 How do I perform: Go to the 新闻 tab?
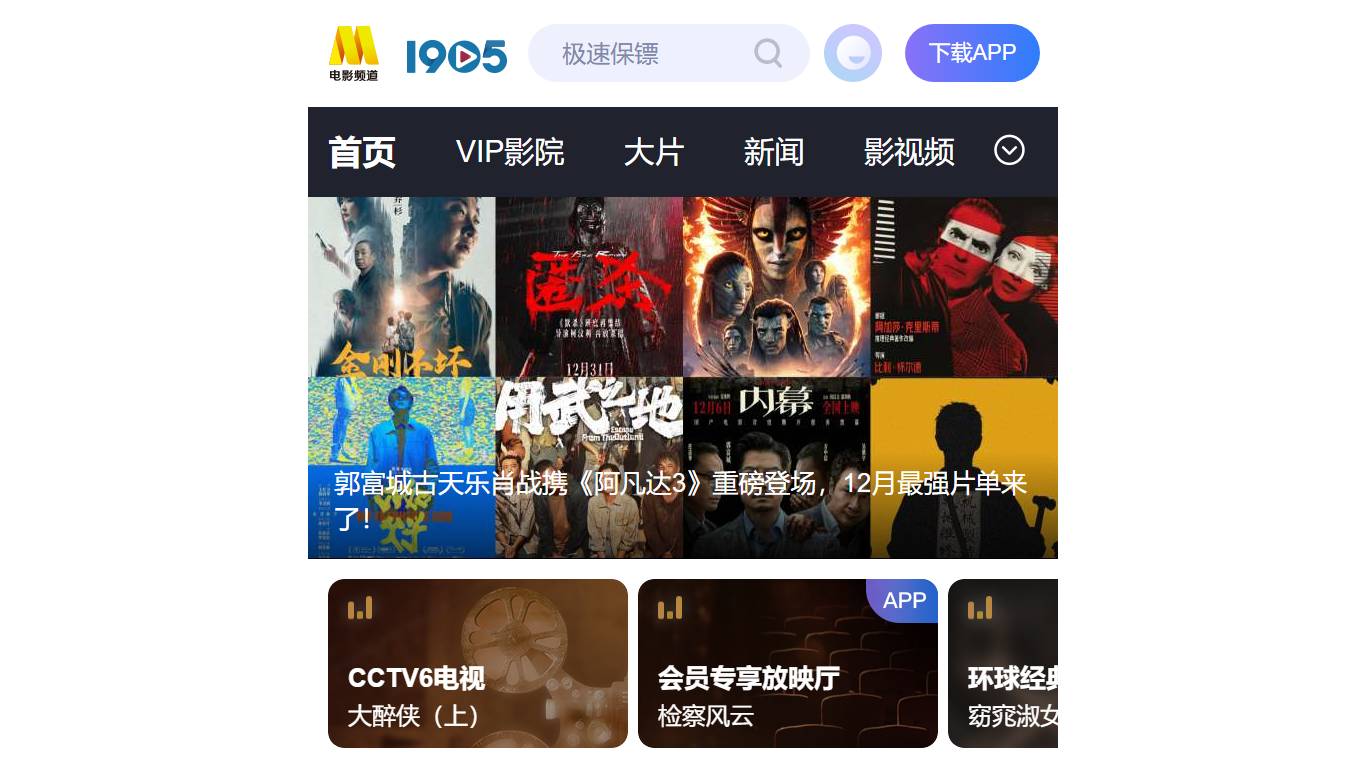point(773,152)
